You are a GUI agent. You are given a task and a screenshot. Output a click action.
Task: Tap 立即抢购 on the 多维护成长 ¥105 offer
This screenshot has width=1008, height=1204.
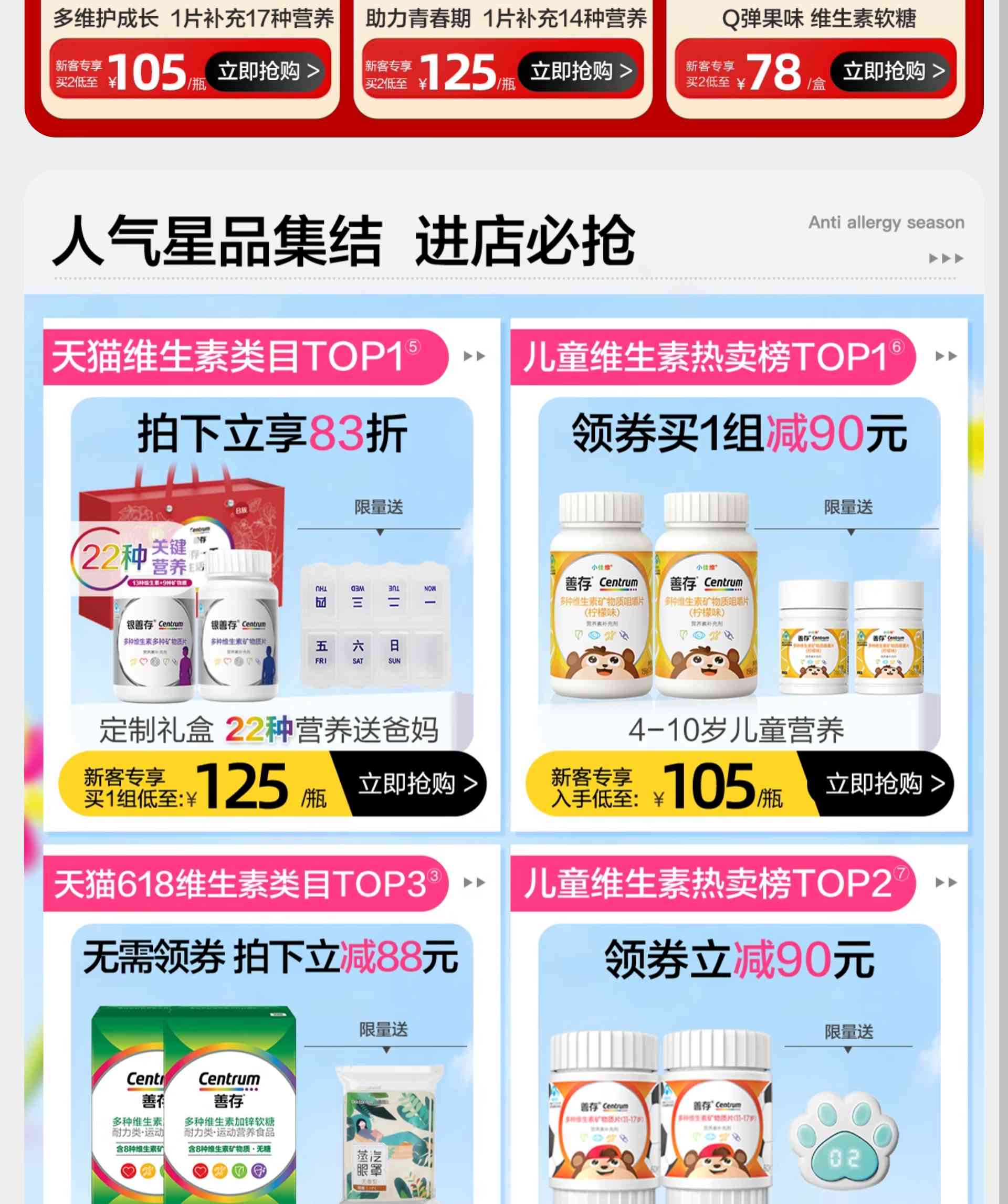point(268,71)
